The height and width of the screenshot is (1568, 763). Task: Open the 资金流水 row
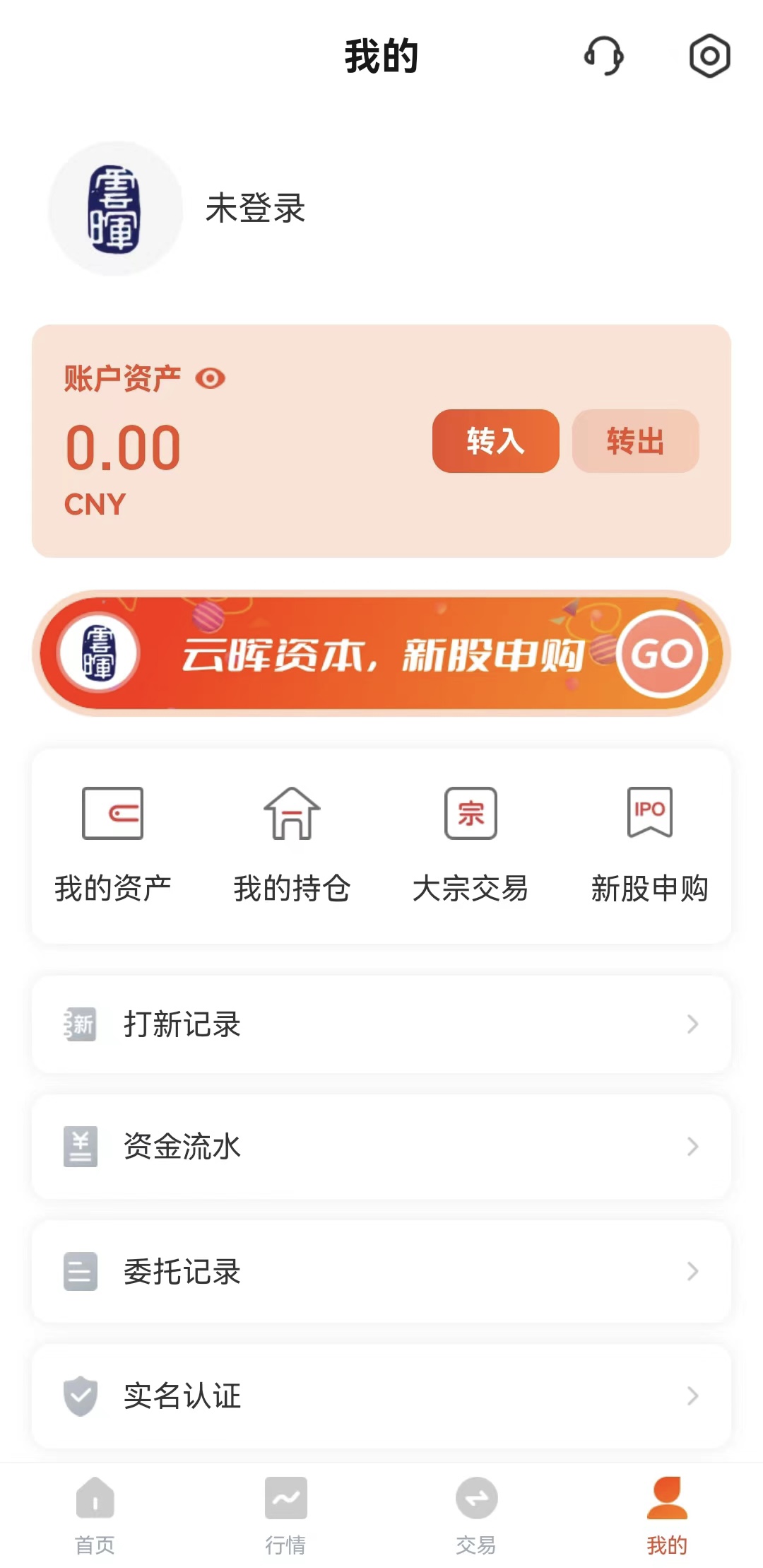point(381,1147)
